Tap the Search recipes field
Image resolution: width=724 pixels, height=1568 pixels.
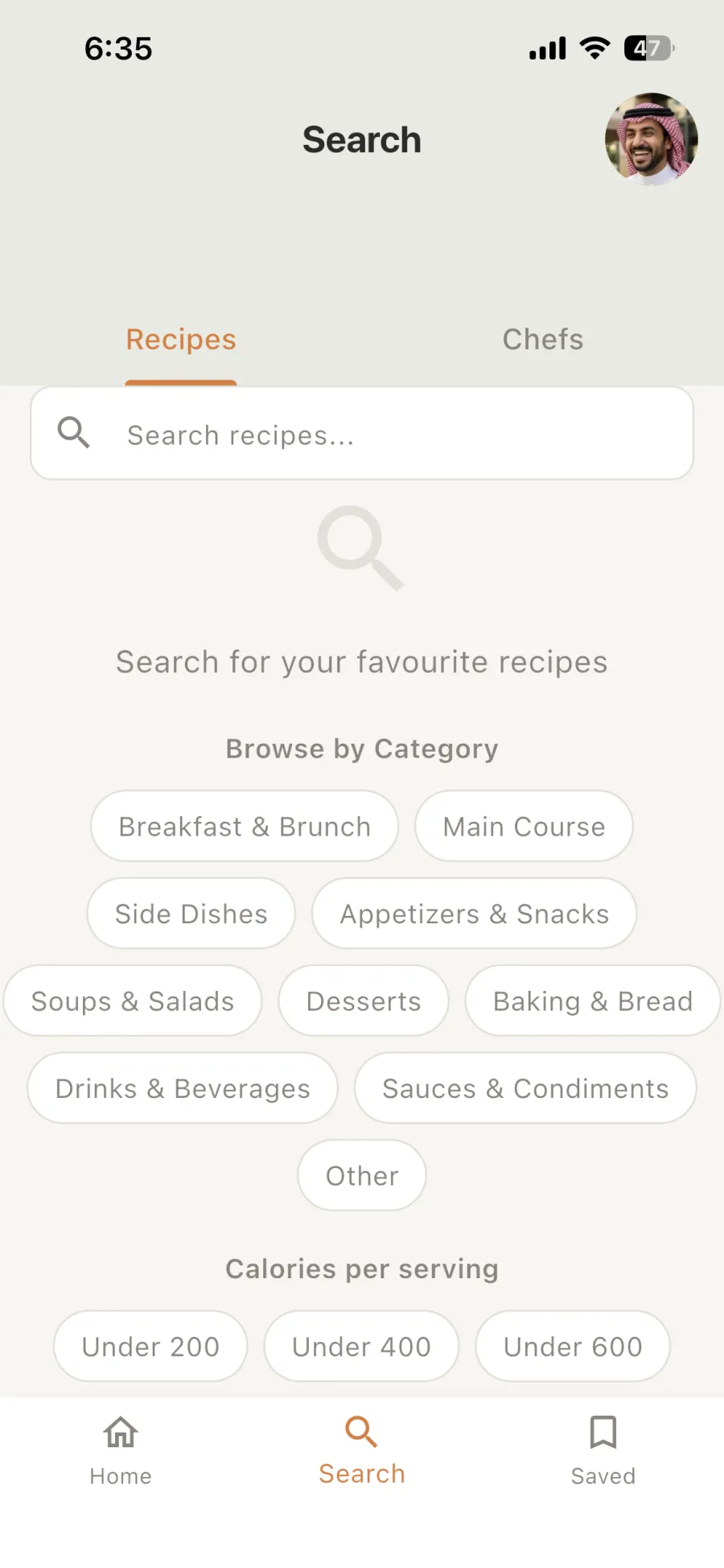coord(362,434)
